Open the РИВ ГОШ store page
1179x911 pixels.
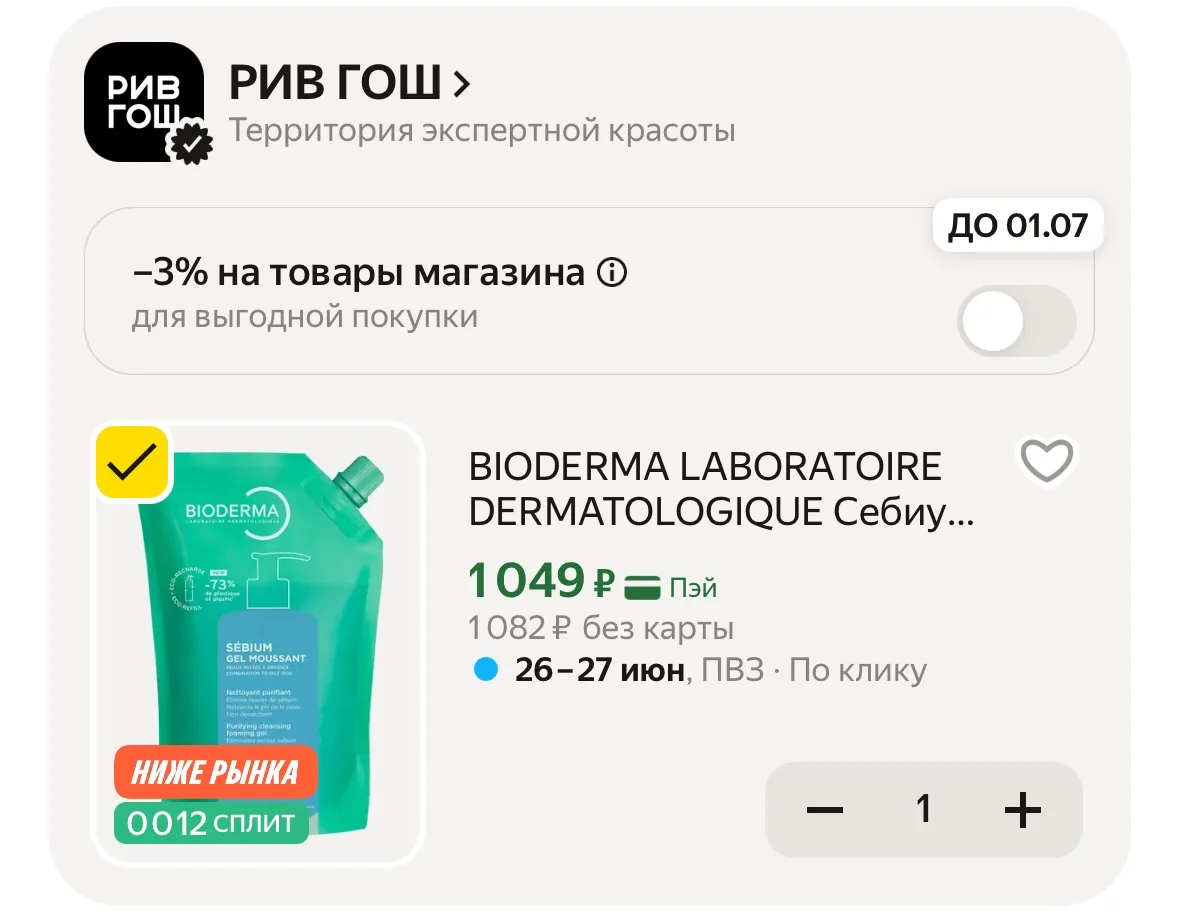pyautogui.click(x=350, y=82)
